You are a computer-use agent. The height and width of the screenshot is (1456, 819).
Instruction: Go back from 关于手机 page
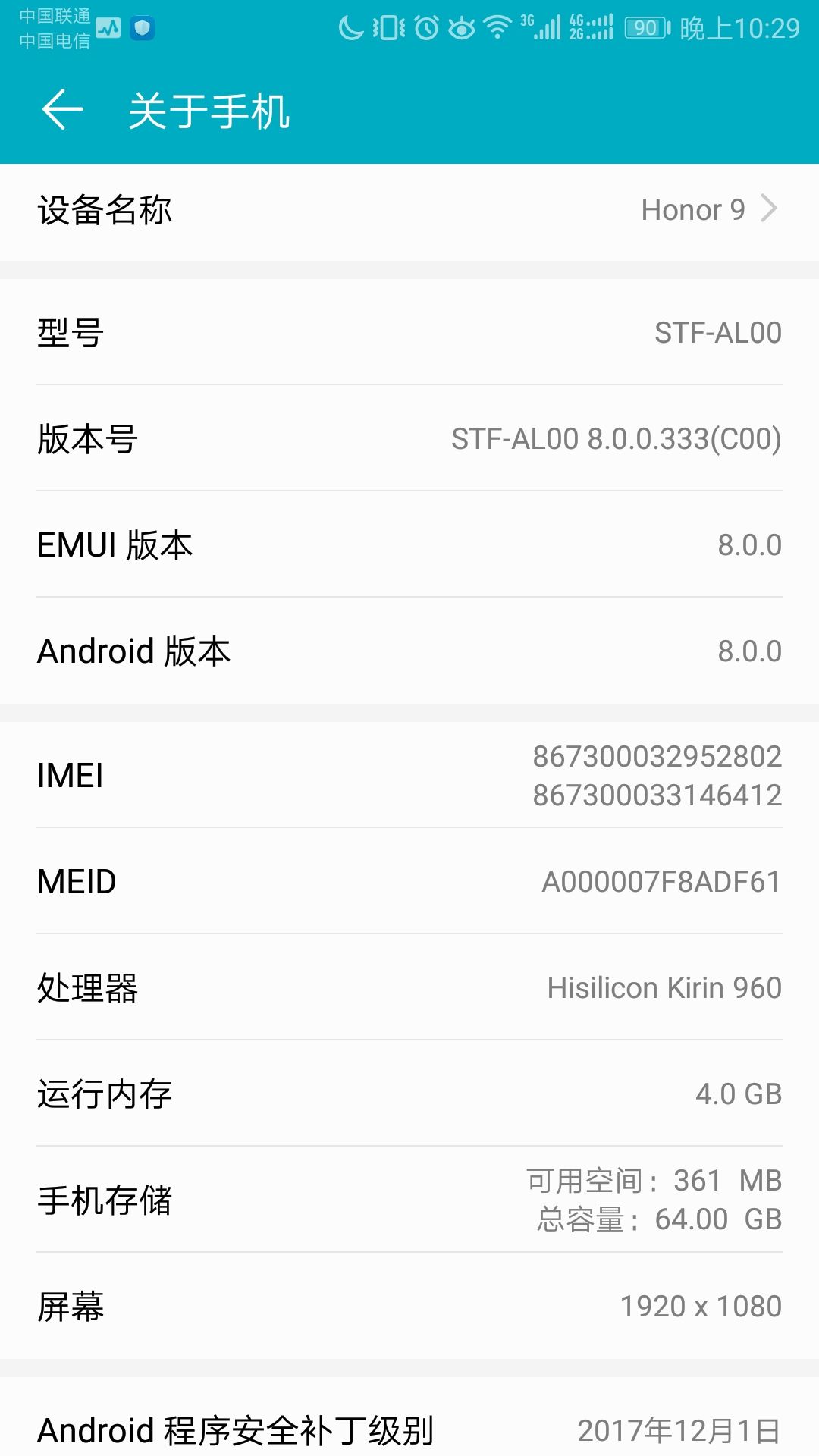click(x=62, y=111)
